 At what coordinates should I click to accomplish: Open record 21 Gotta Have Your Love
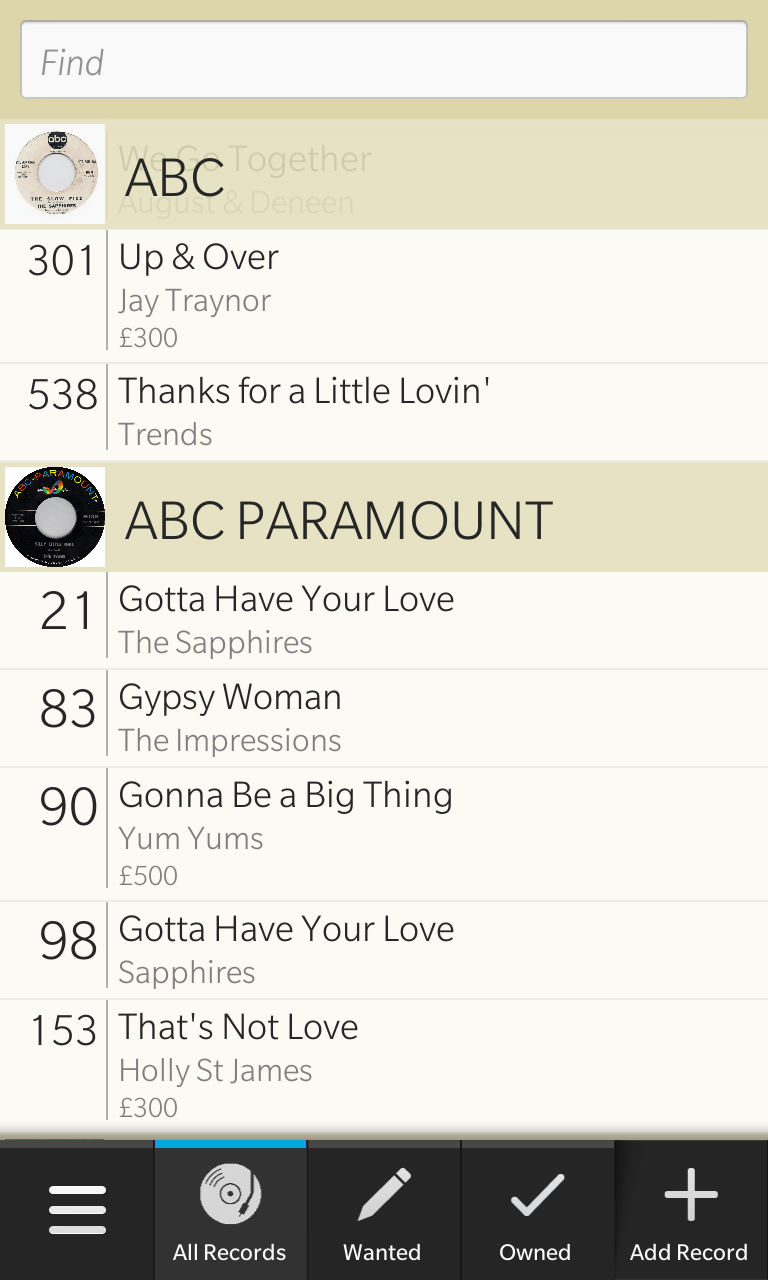tap(384, 620)
